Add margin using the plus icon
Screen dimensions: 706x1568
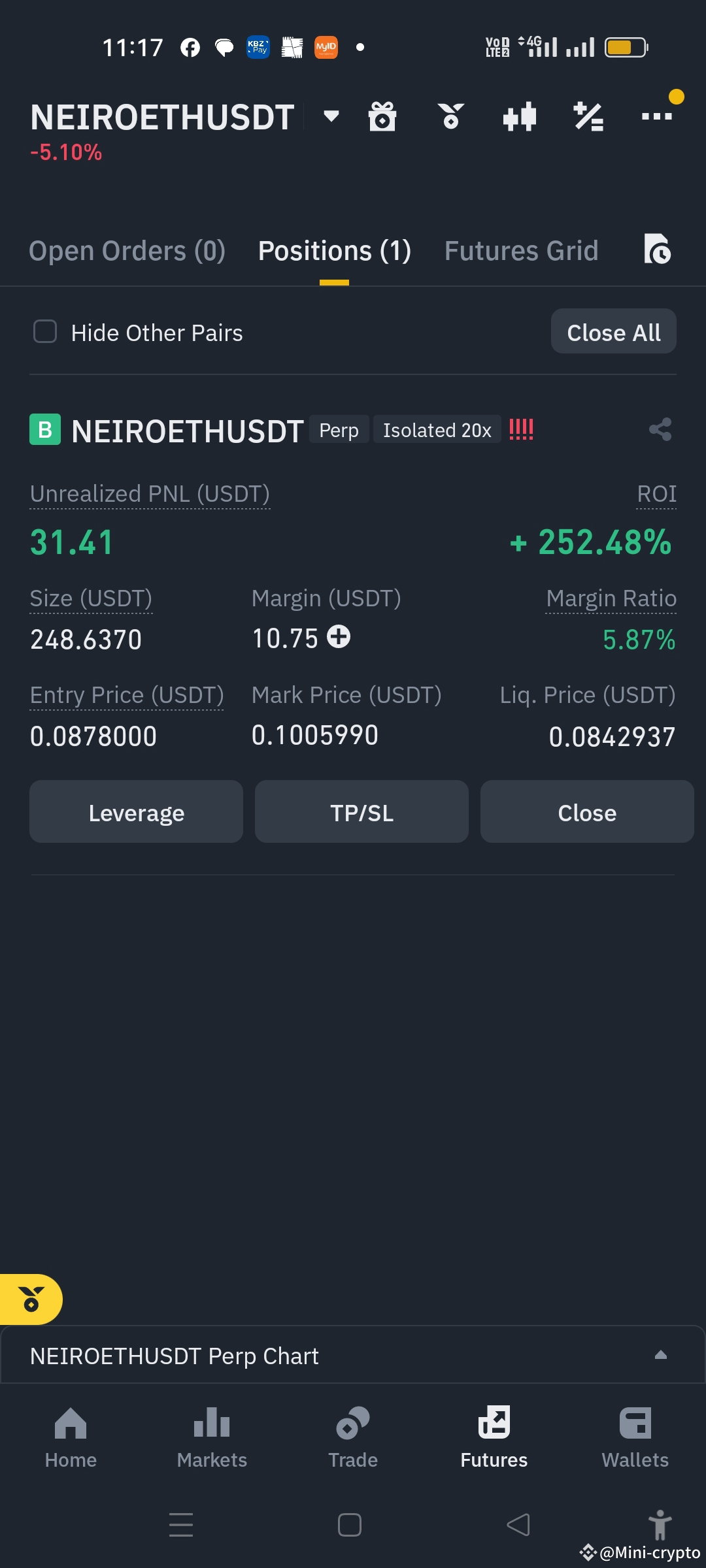coord(338,638)
